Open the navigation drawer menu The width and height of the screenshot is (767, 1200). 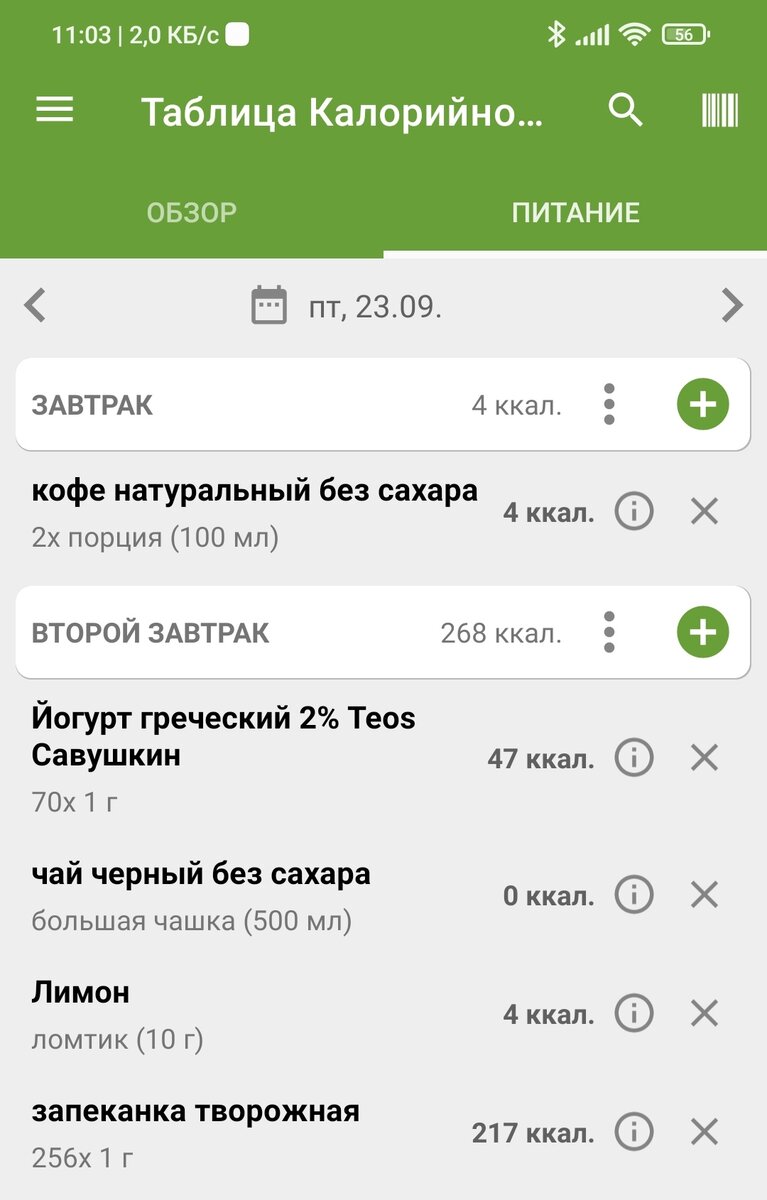pyautogui.click(x=54, y=110)
